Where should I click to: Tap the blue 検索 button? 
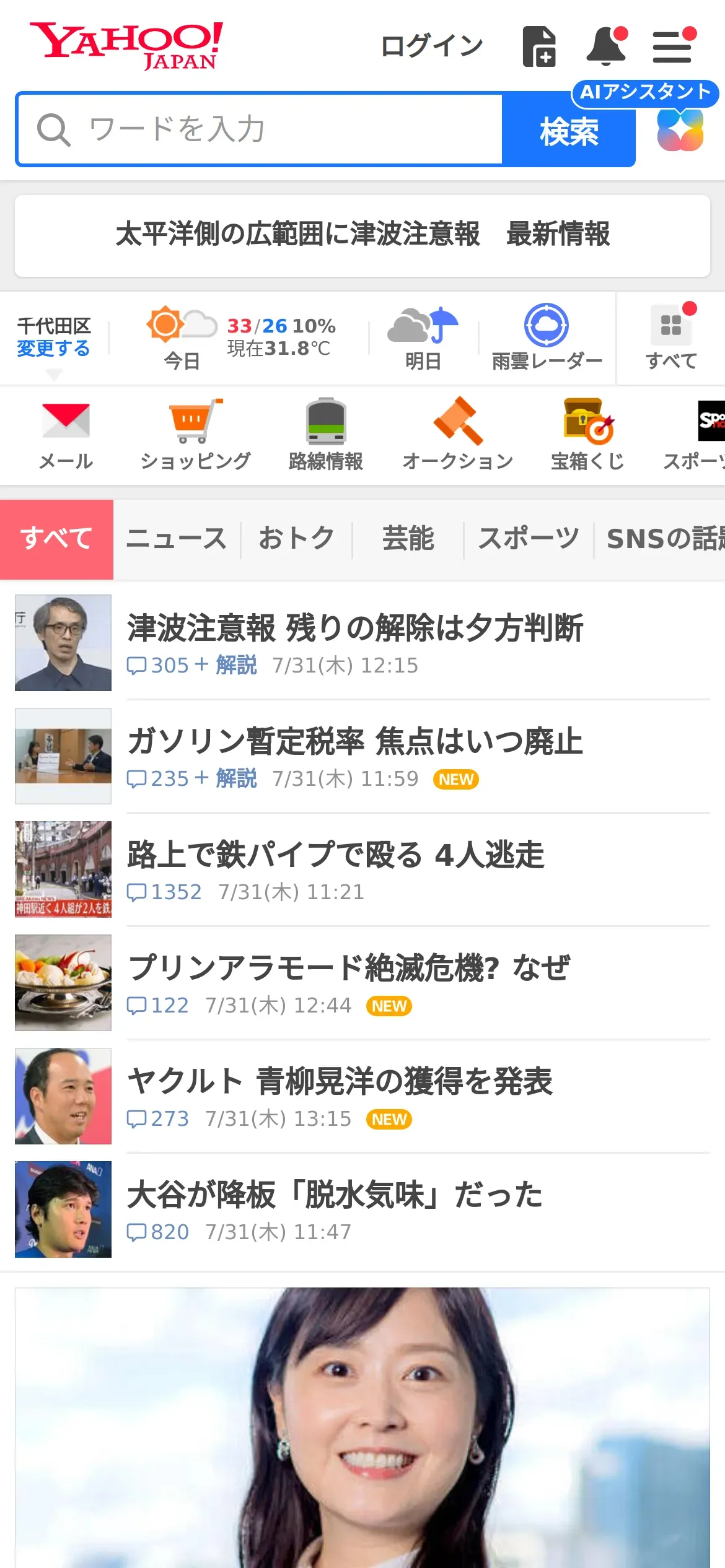[x=568, y=131]
